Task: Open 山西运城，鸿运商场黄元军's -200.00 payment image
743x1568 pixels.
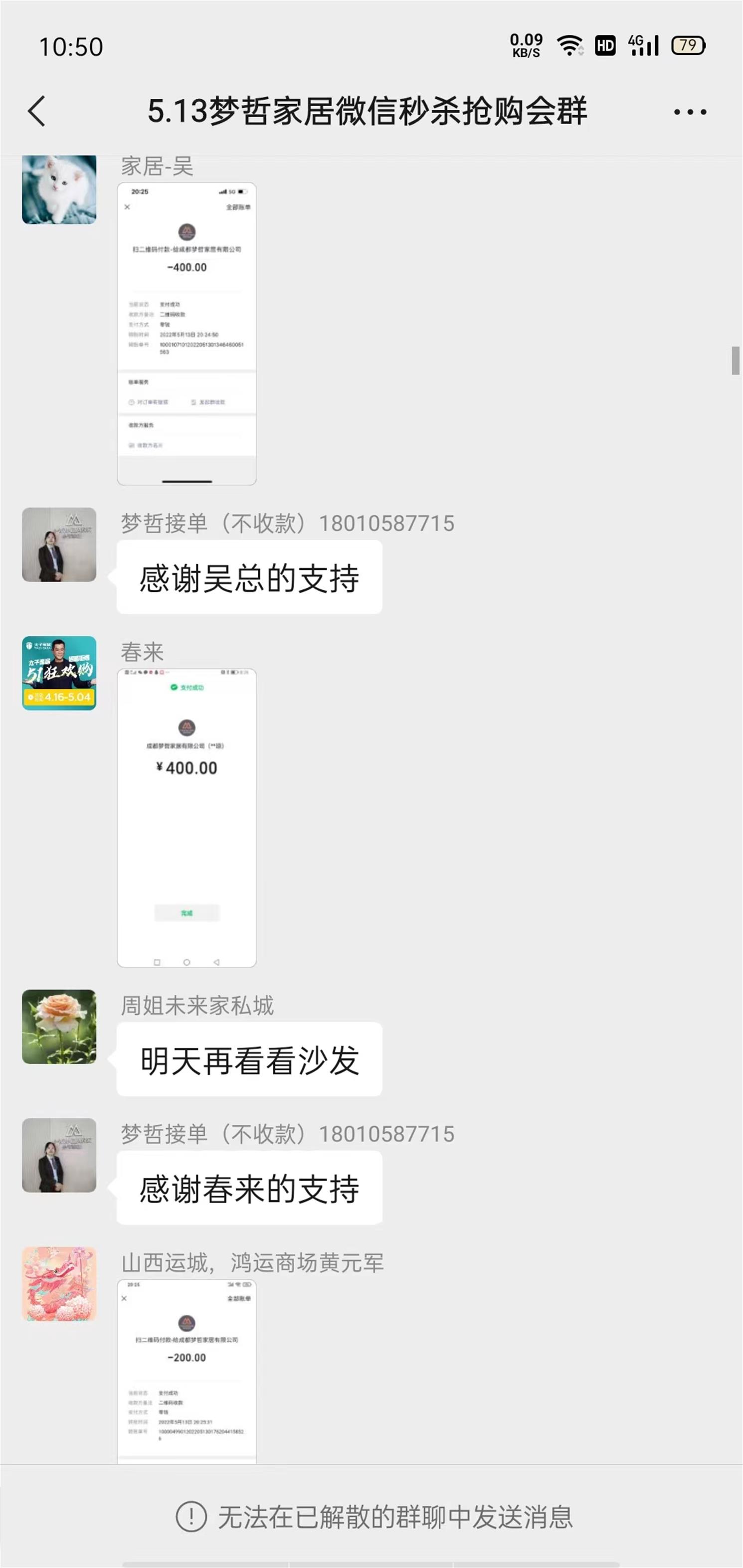Action: [x=186, y=1371]
